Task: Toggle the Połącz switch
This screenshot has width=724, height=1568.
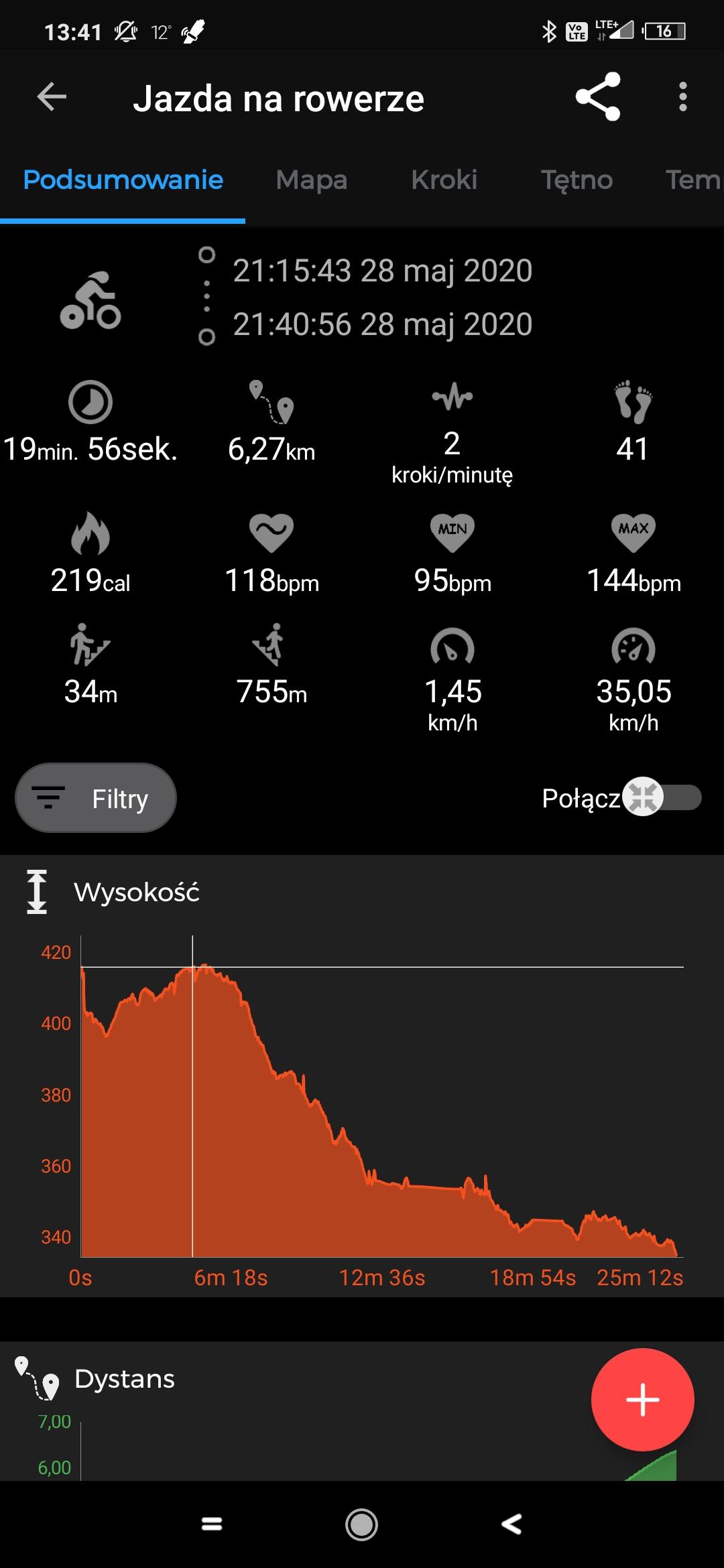Action: [x=662, y=797]
